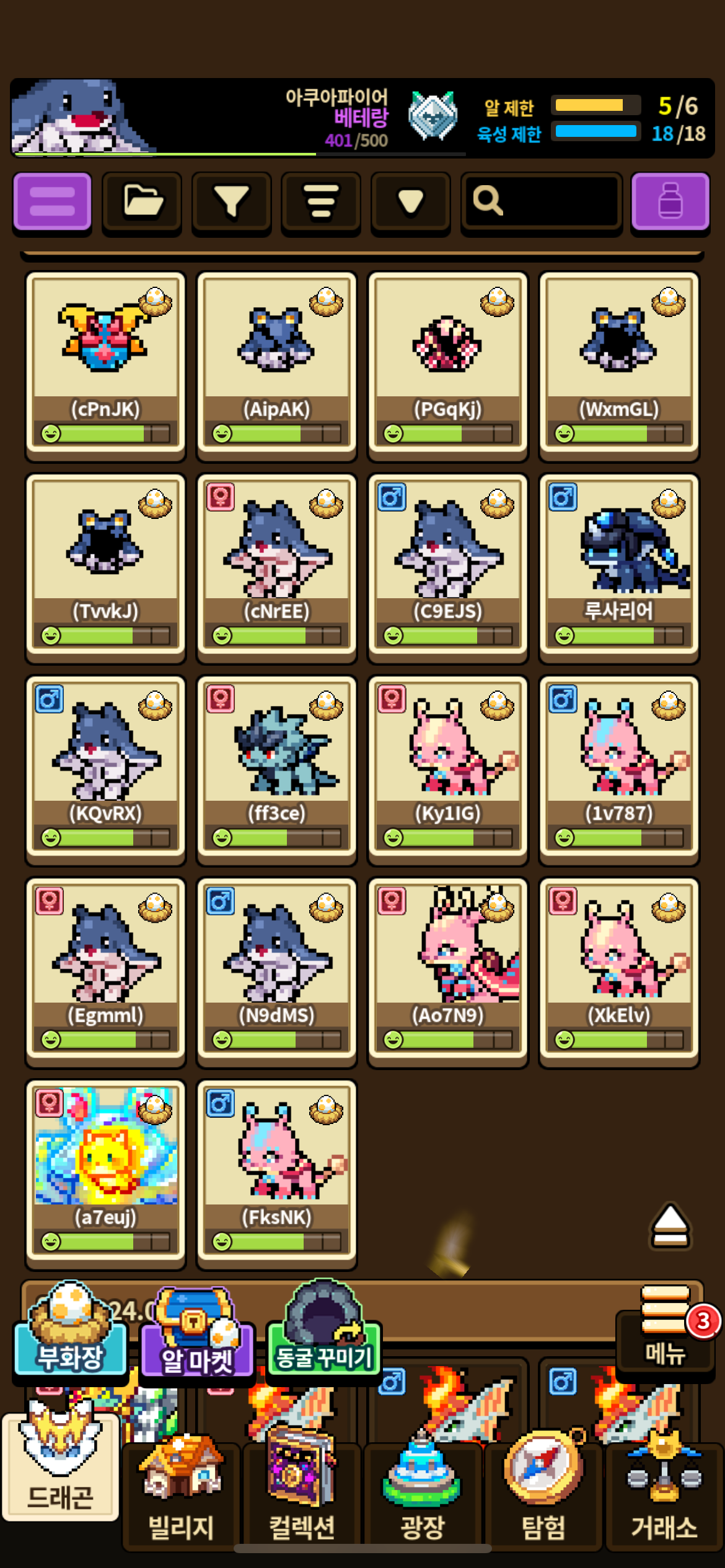Jump to top with the up arrow
Viewport: 725px width, 1568px height.
point(670,1226)
